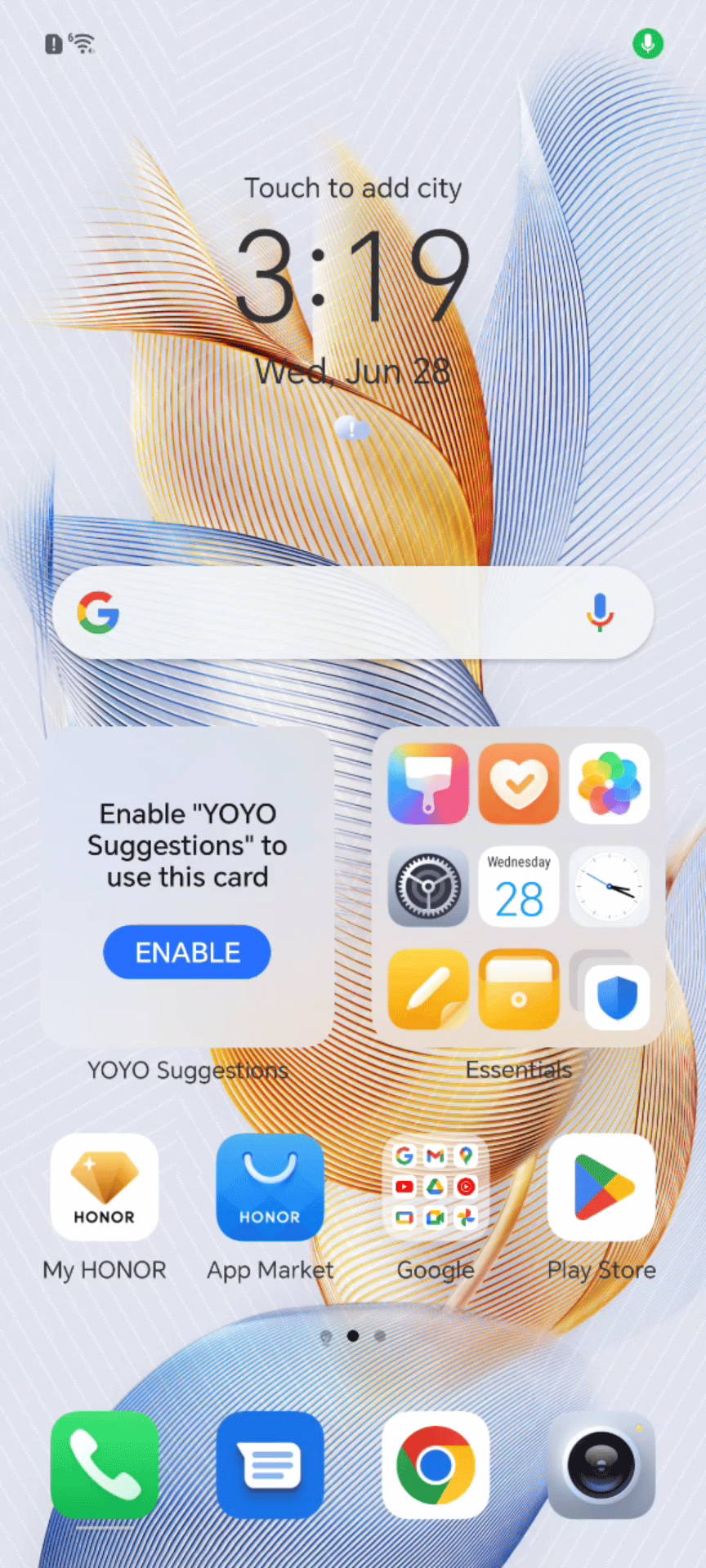
Task: Open the Themes app
Action: [428, 784]
